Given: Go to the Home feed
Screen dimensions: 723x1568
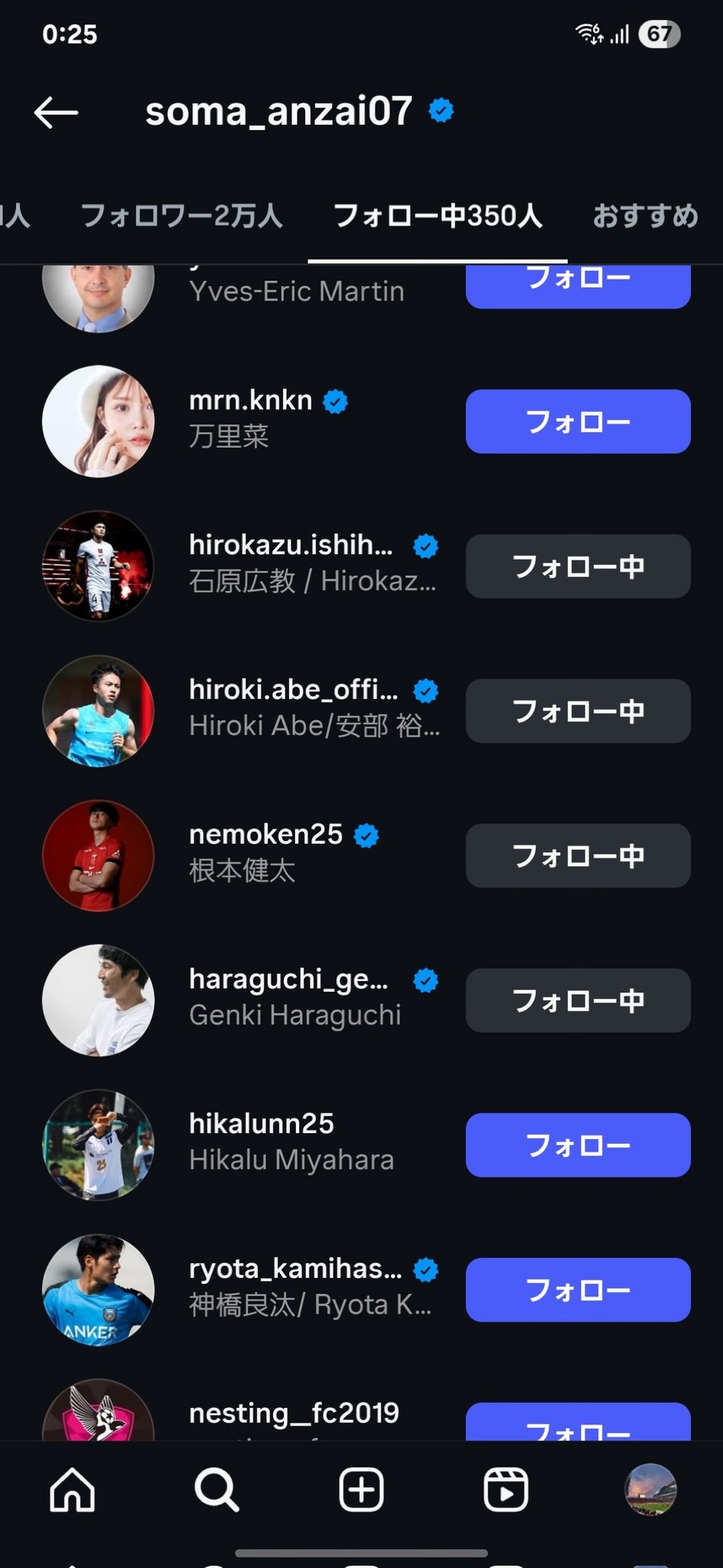Looking at the screenshot, I should 72,1490.
